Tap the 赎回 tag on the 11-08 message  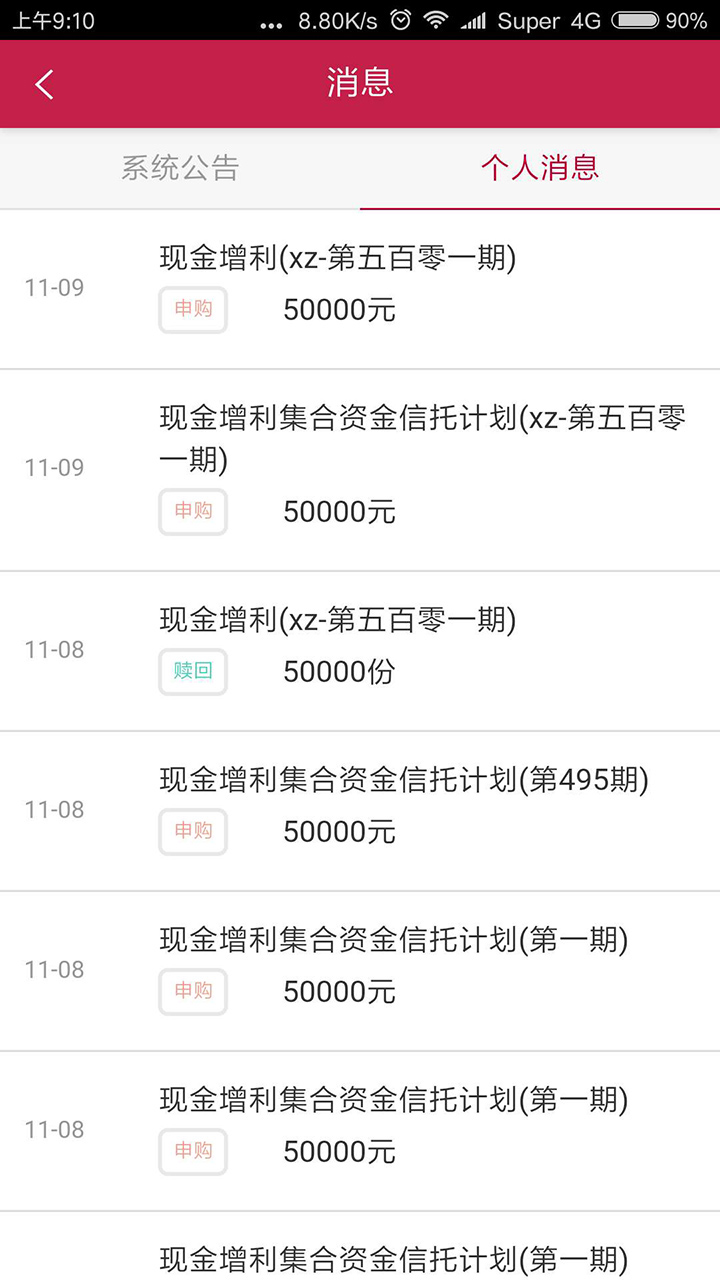tap(192, 672)
